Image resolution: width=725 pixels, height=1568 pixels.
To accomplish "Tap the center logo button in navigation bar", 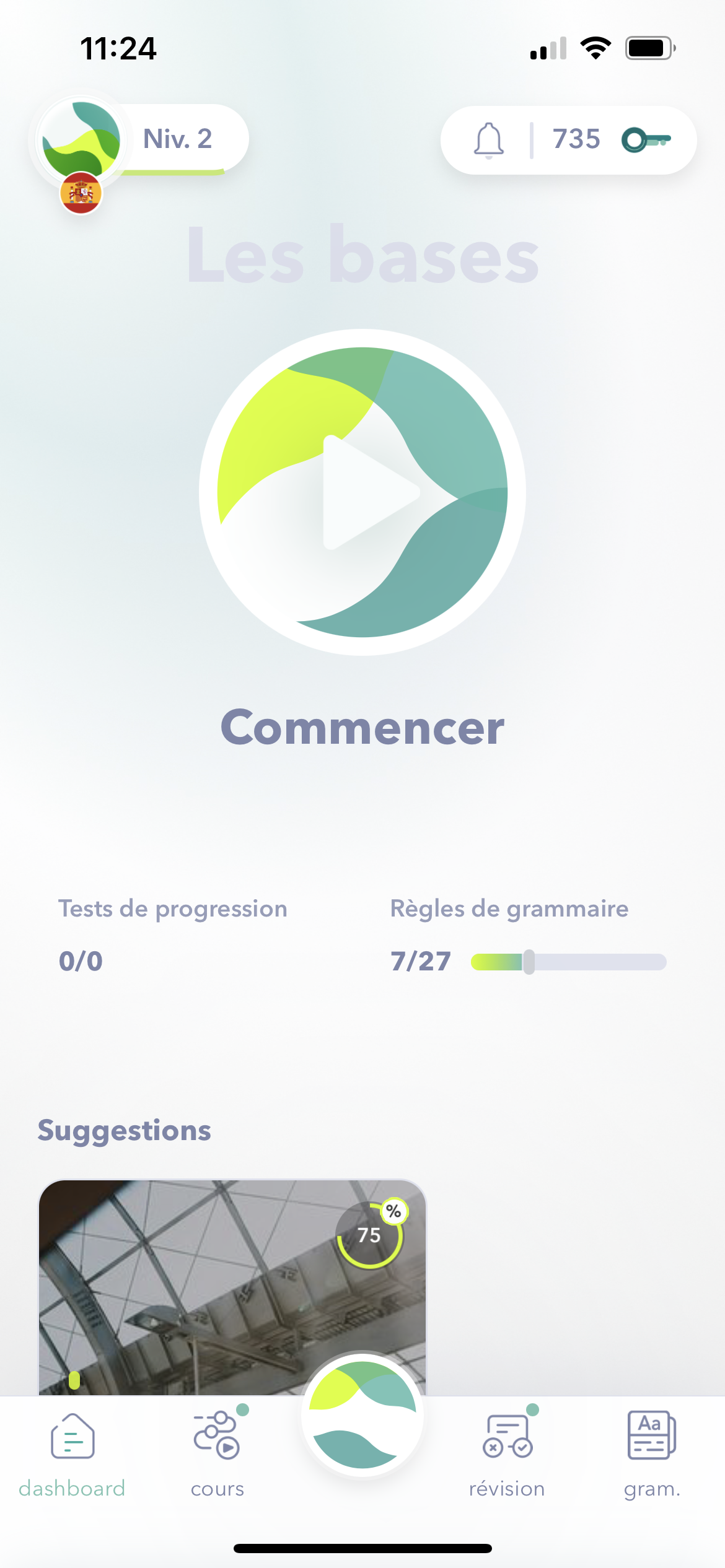I will (362, 1414).
